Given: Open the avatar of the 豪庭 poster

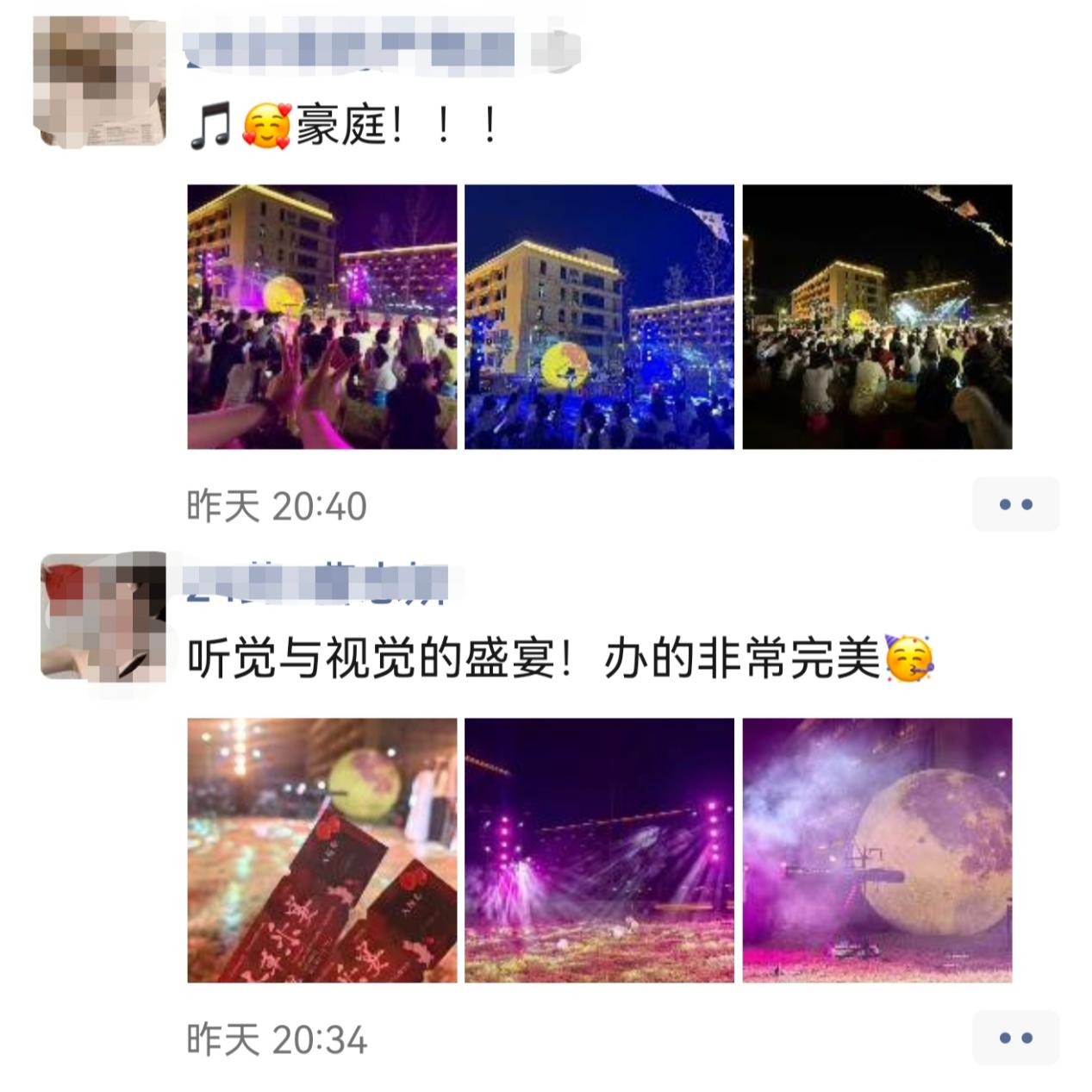Looking at the screenshot, I should pyautogui.click(x=103, y=83).
